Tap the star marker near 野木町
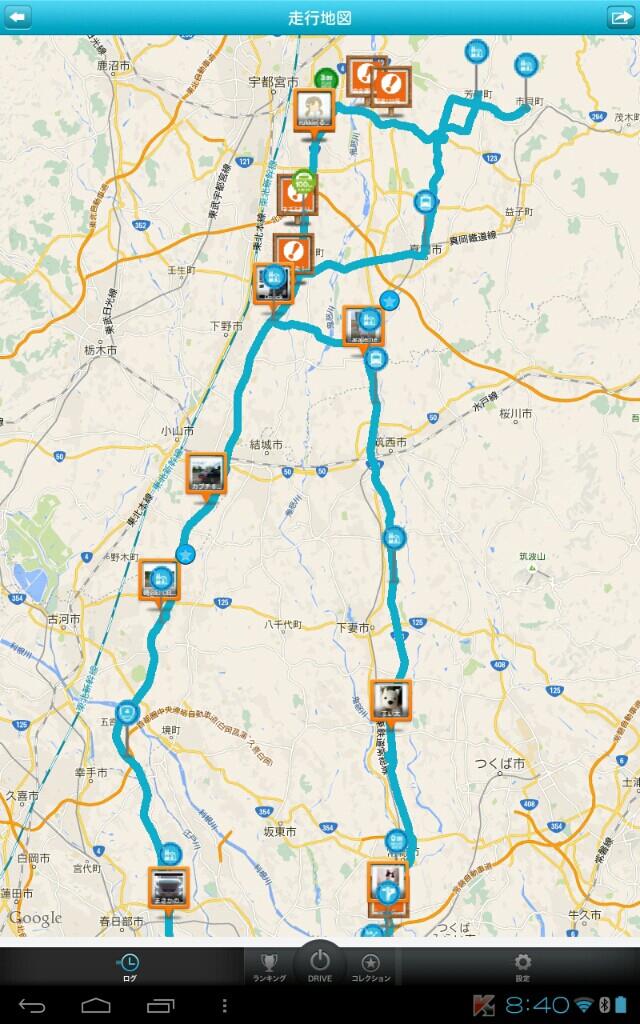The image size is (640, 1024). [x=185, y=554]
